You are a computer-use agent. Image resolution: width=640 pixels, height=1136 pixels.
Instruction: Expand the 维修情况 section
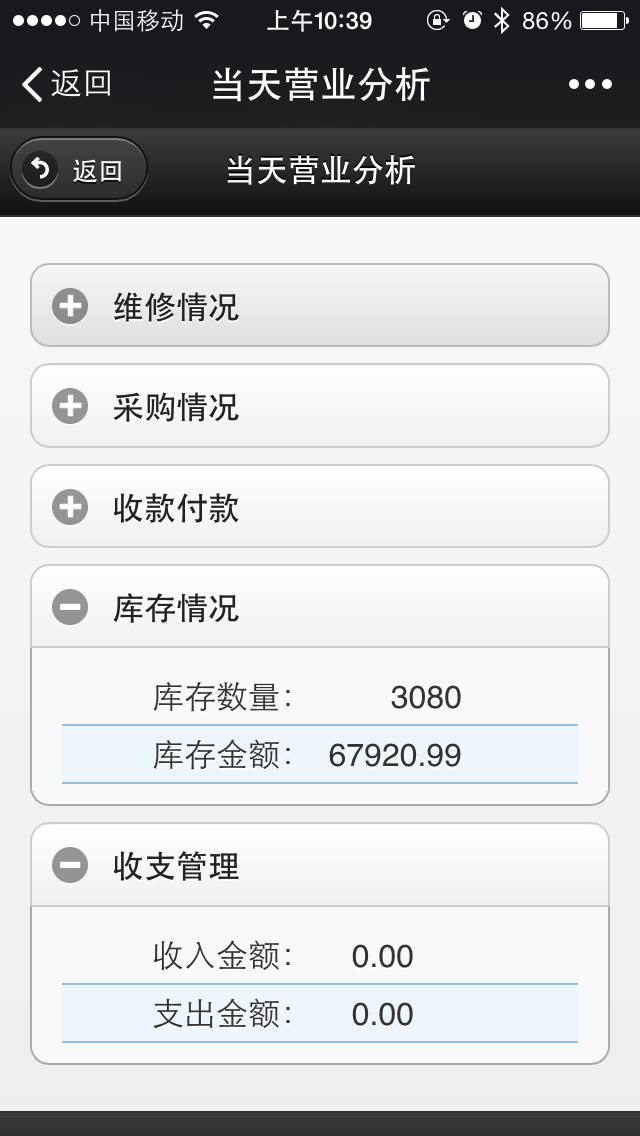(x=320, y=306)
